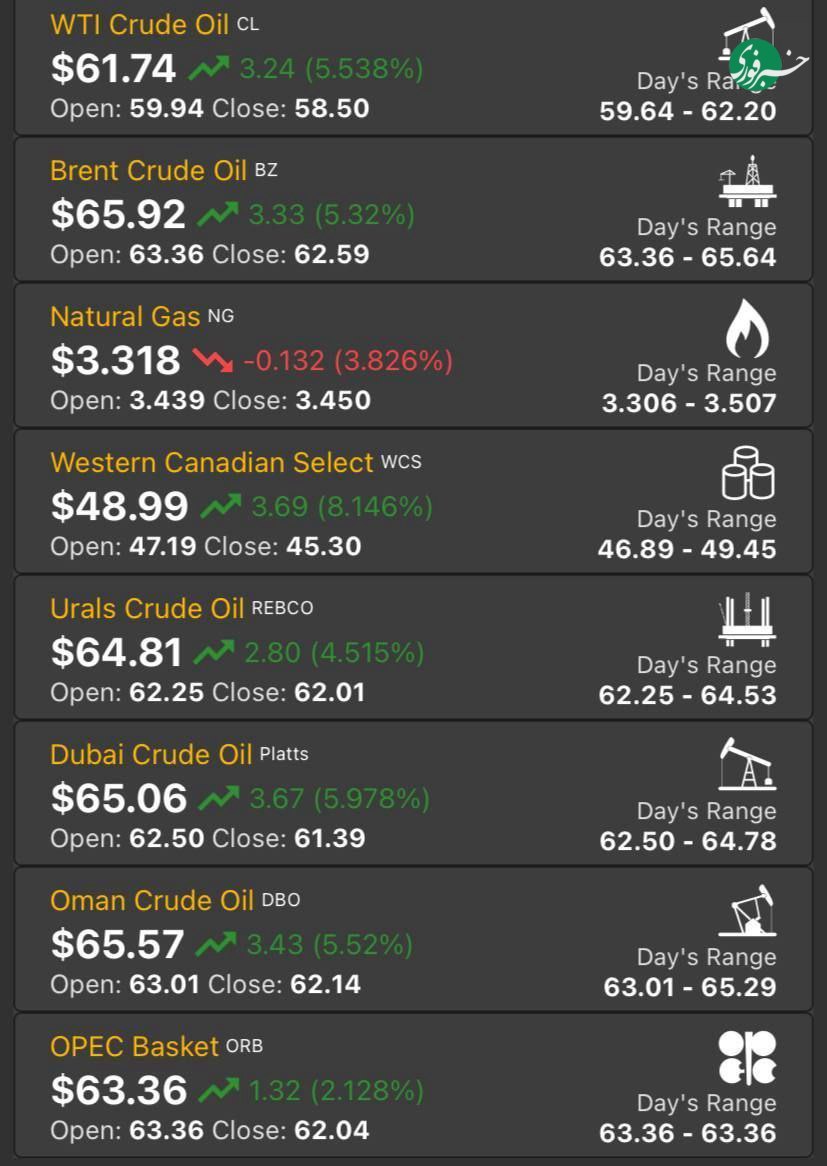Show Urals Crude Oil details
Image resolution: width=827 pixels, height=1166 pixels.
(413, 649)
